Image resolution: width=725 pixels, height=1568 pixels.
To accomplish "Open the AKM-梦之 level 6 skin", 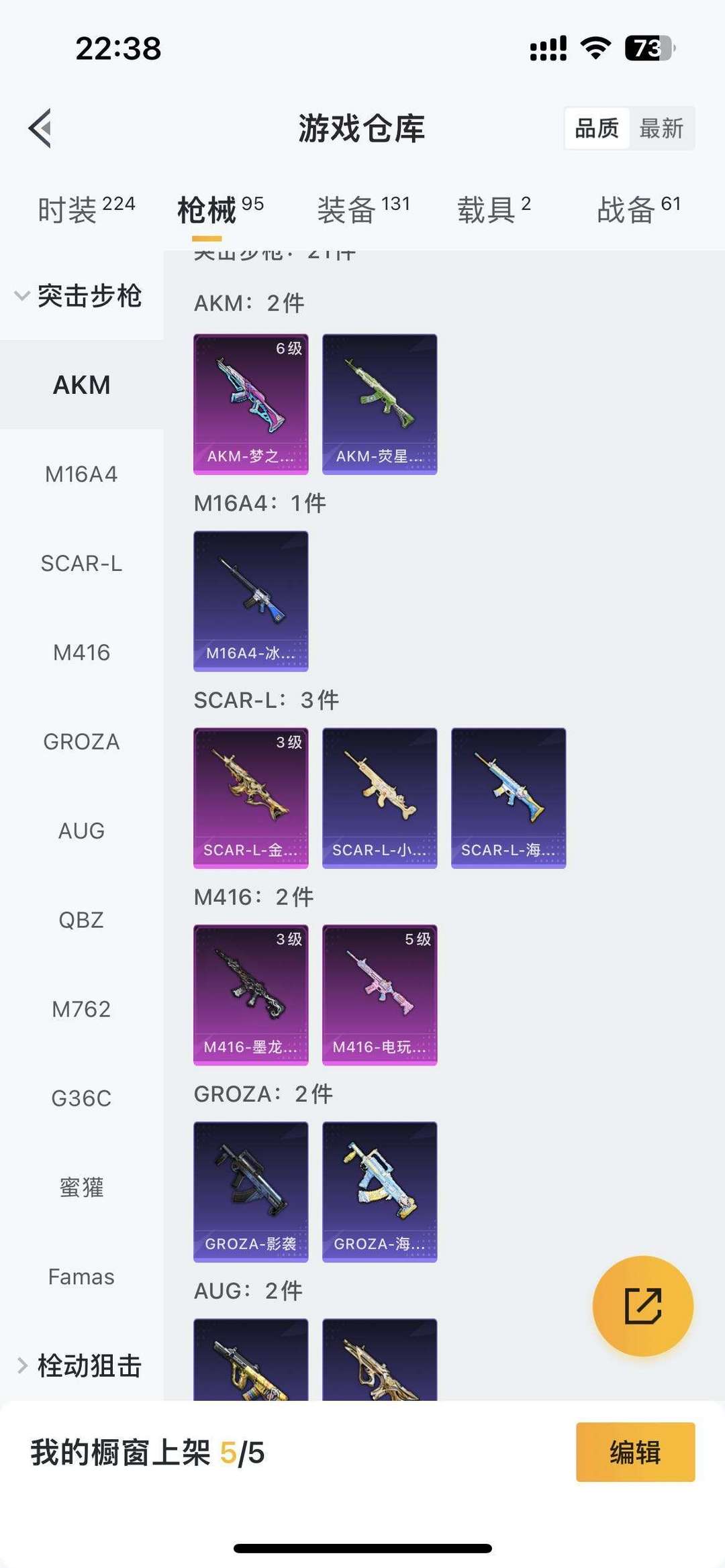I will 251,405.
